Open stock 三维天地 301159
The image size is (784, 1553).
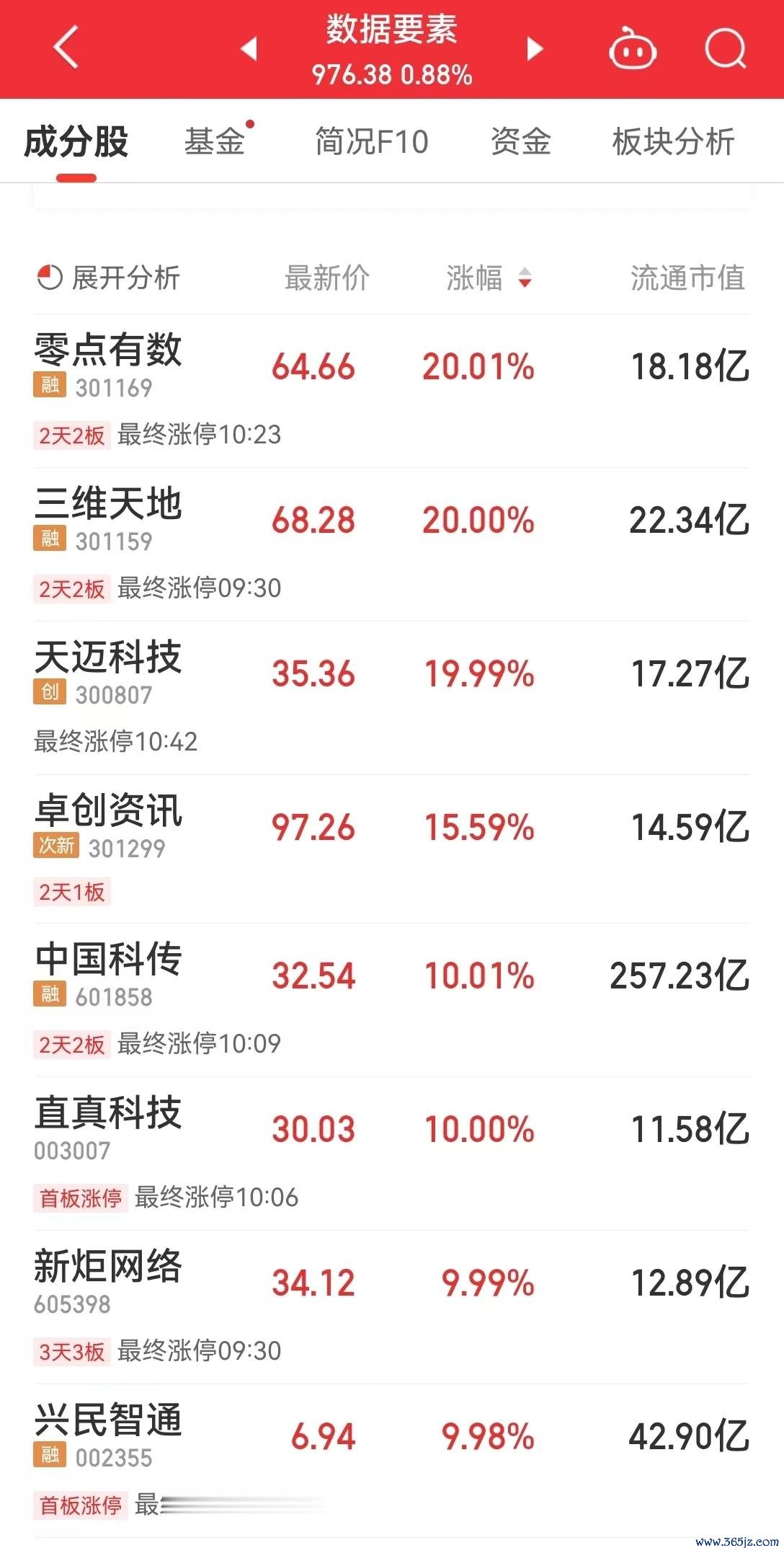click(392, 544)
